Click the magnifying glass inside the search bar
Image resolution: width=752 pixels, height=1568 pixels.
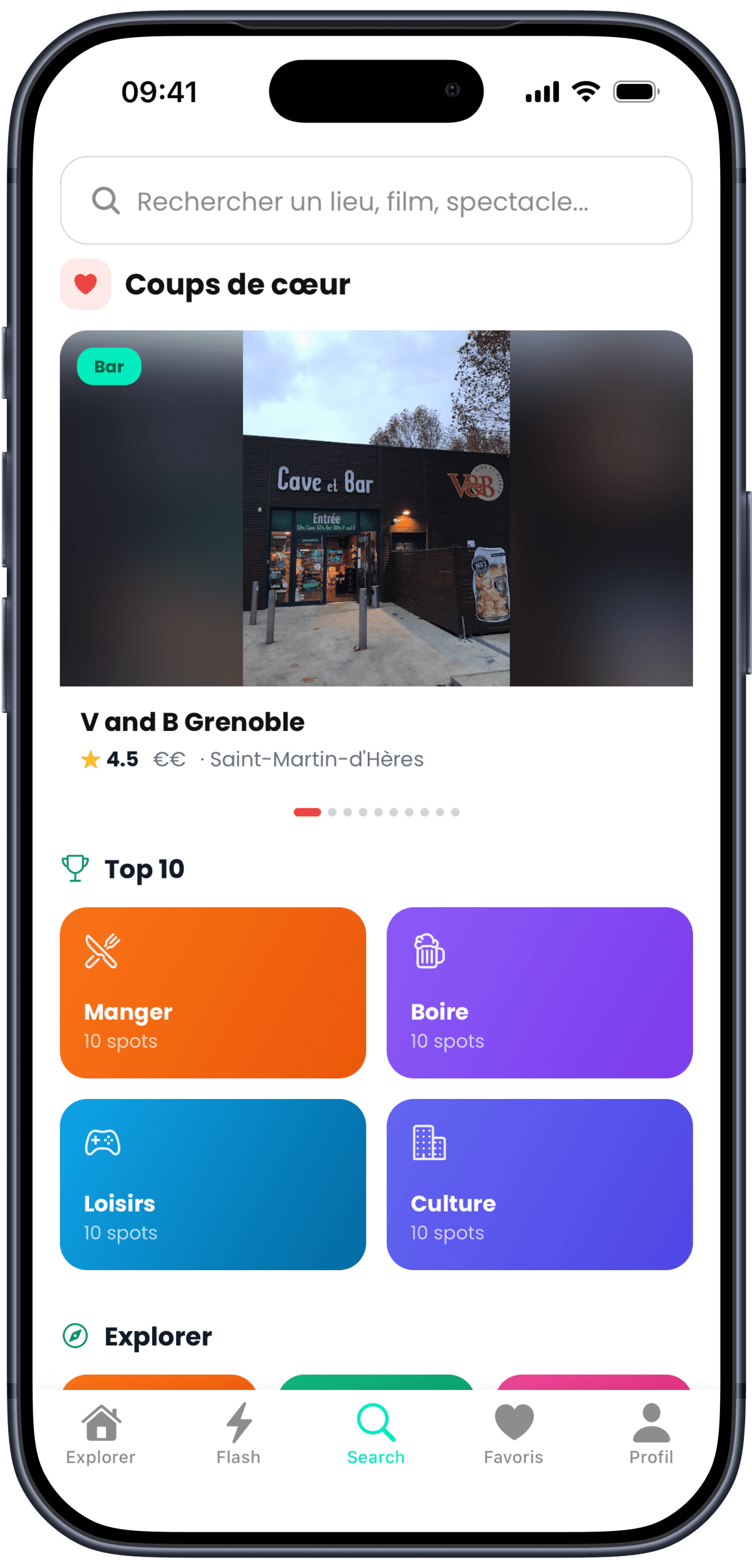(x=106, y=201)
